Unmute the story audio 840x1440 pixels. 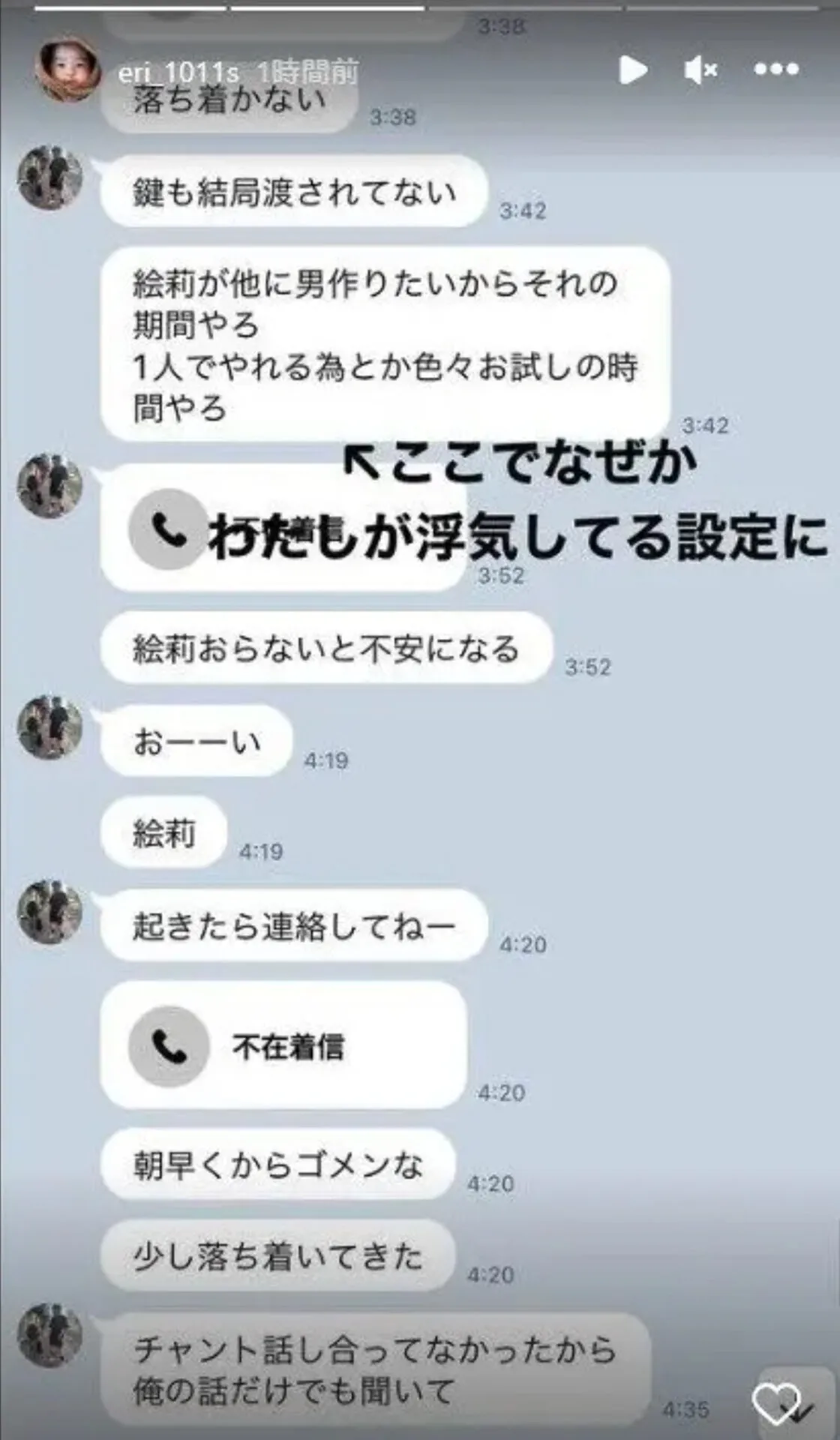(x=700, y=70)
